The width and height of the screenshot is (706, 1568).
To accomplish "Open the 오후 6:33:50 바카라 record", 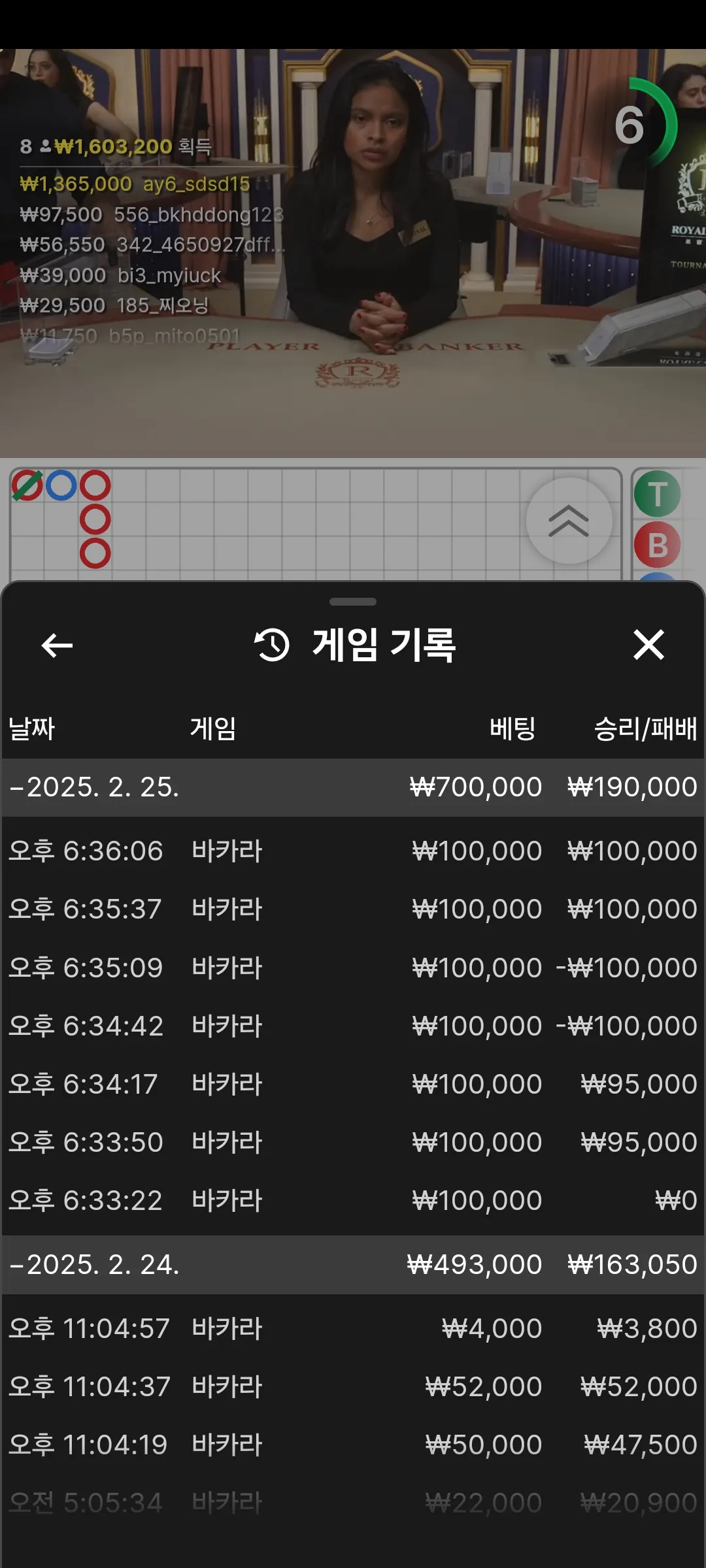I will point(353,1142).
